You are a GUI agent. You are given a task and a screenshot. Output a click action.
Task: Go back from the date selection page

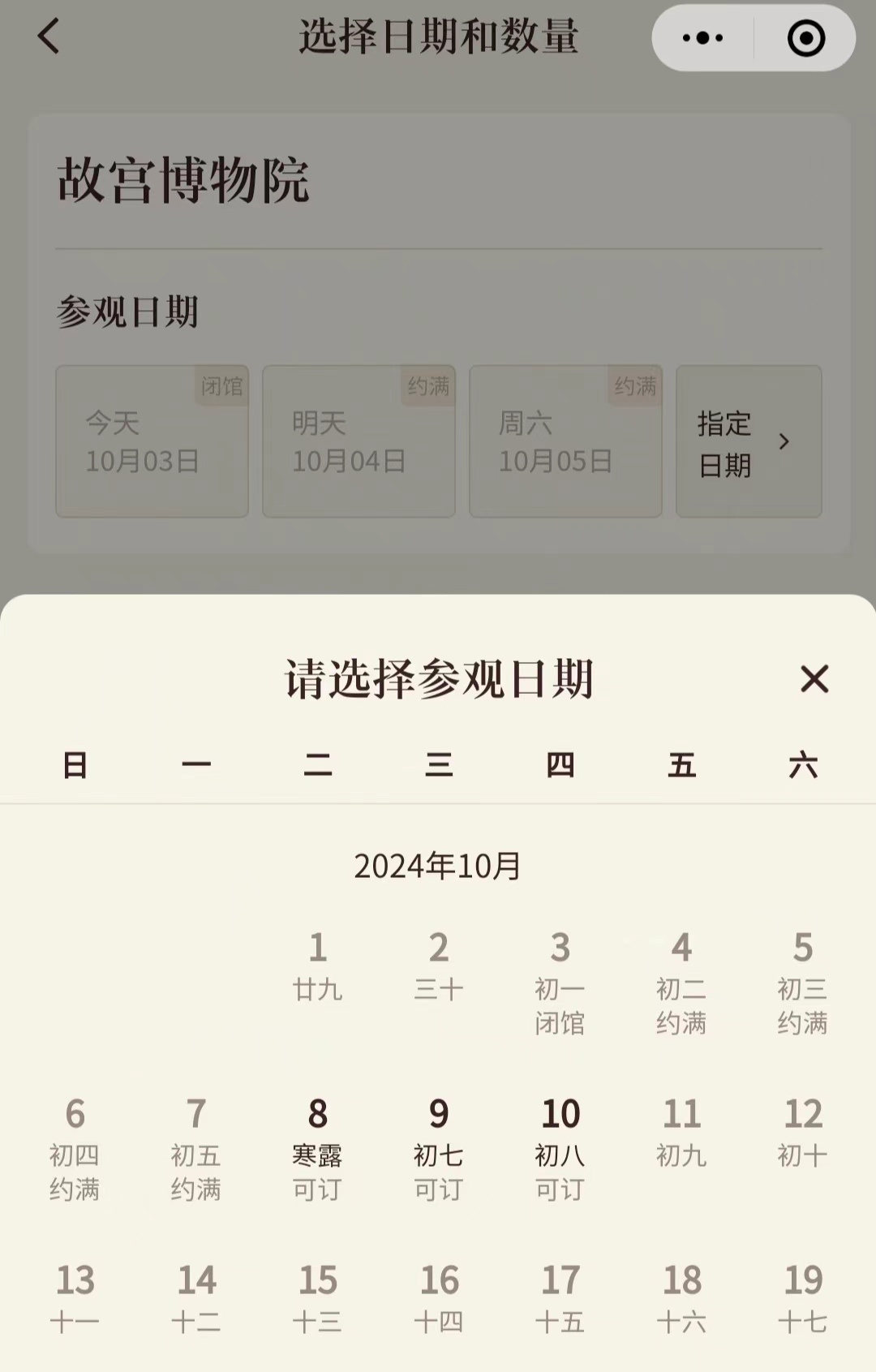tap(49, 37)
